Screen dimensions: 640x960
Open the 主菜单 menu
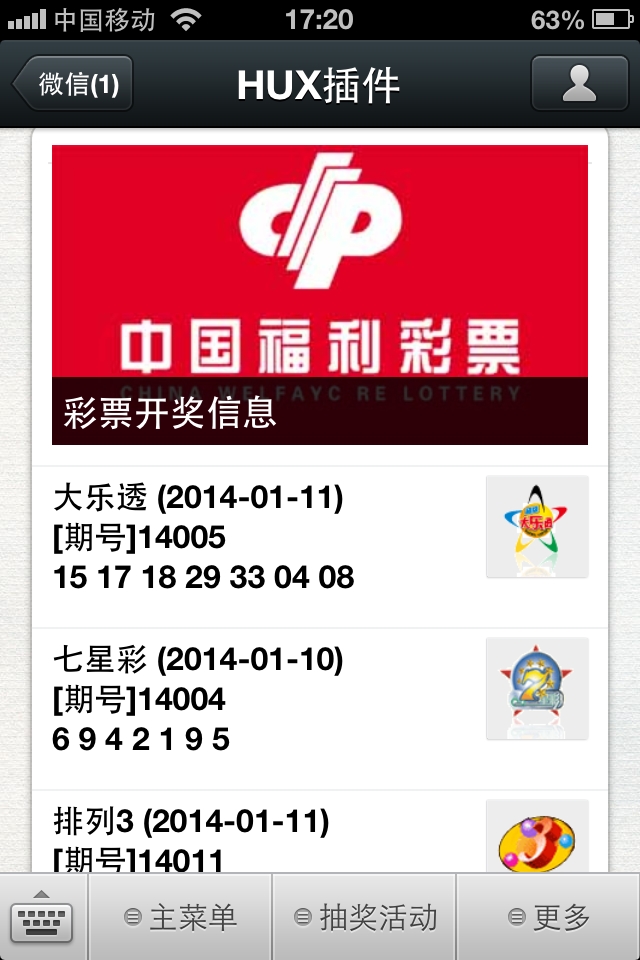click(x=181, y=917)
